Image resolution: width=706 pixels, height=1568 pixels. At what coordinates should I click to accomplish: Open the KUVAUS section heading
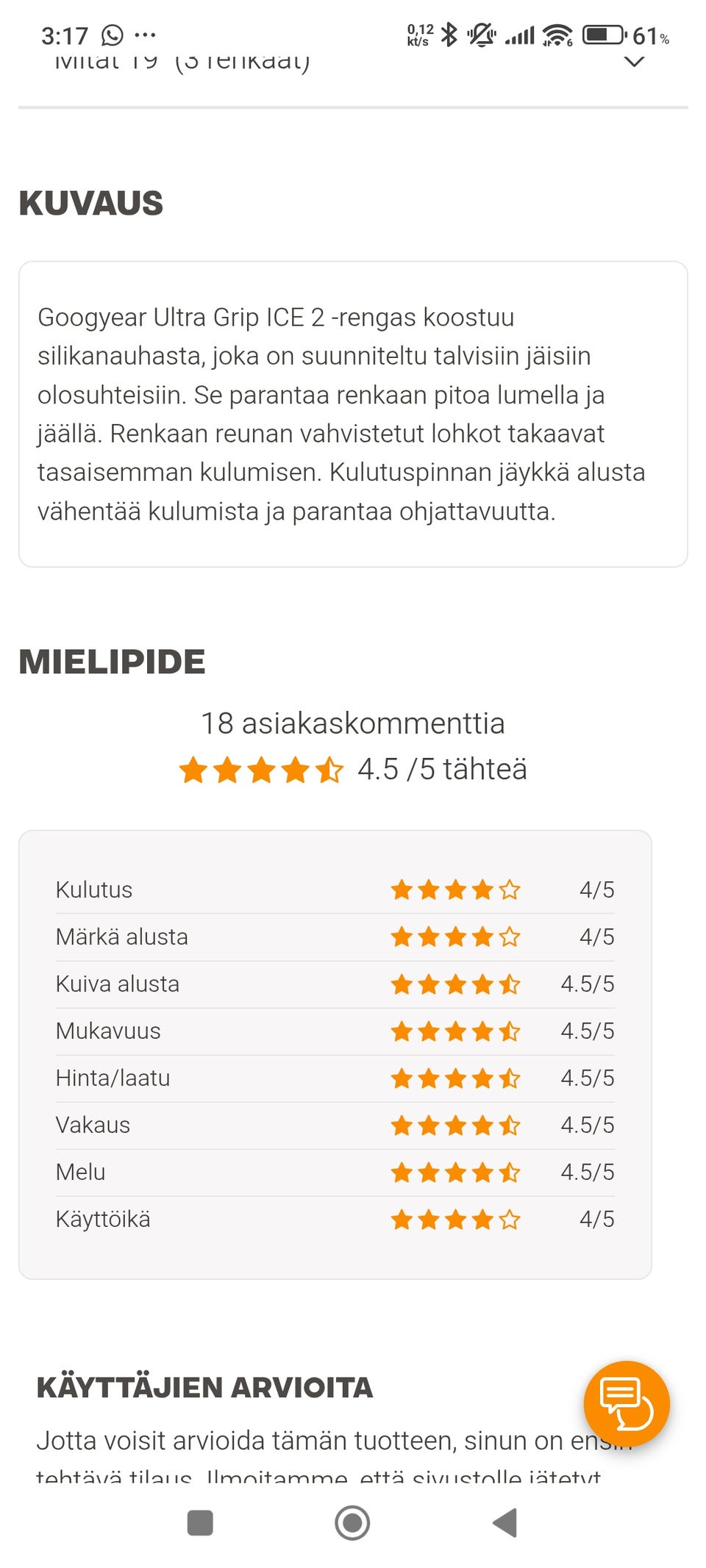click(91, 204)
